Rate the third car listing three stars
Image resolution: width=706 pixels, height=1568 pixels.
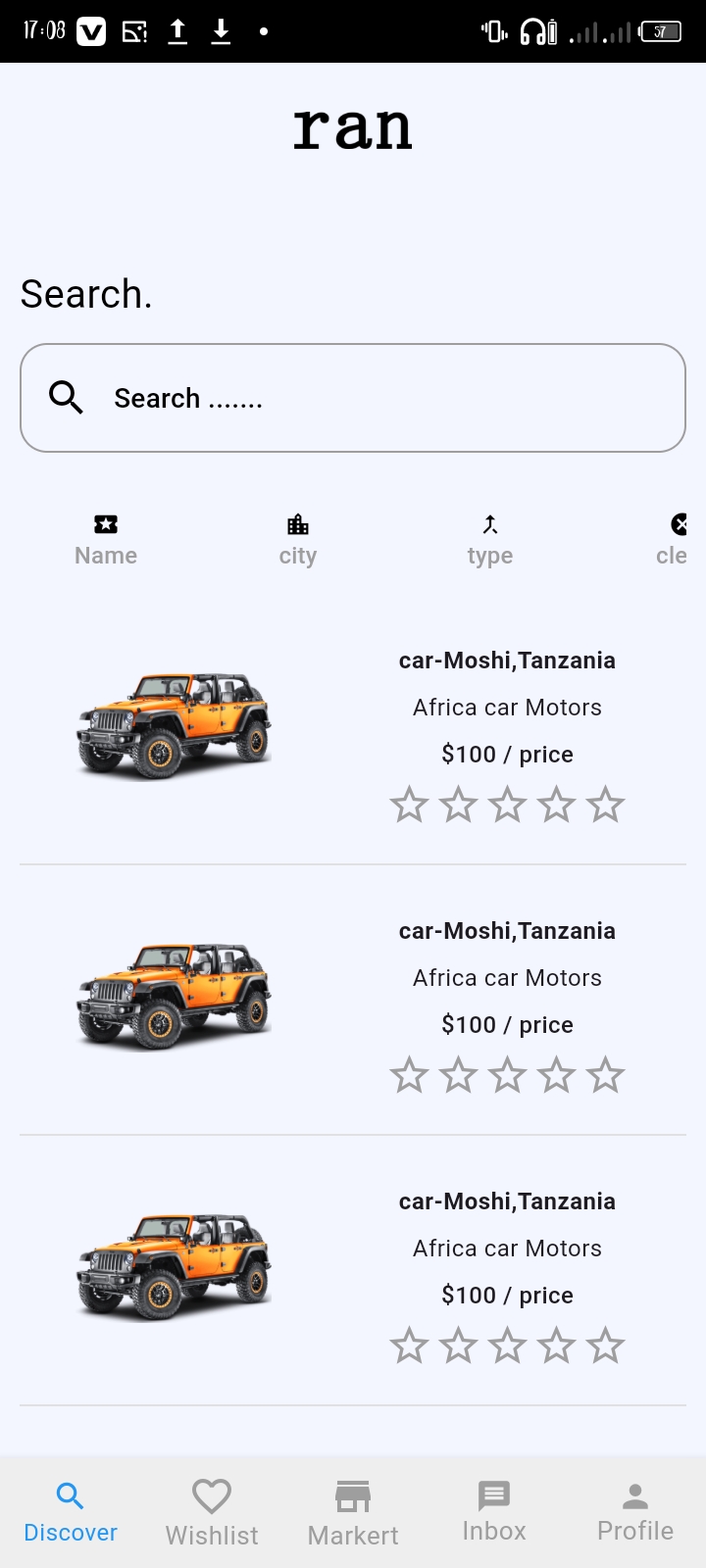point(507,1345)
